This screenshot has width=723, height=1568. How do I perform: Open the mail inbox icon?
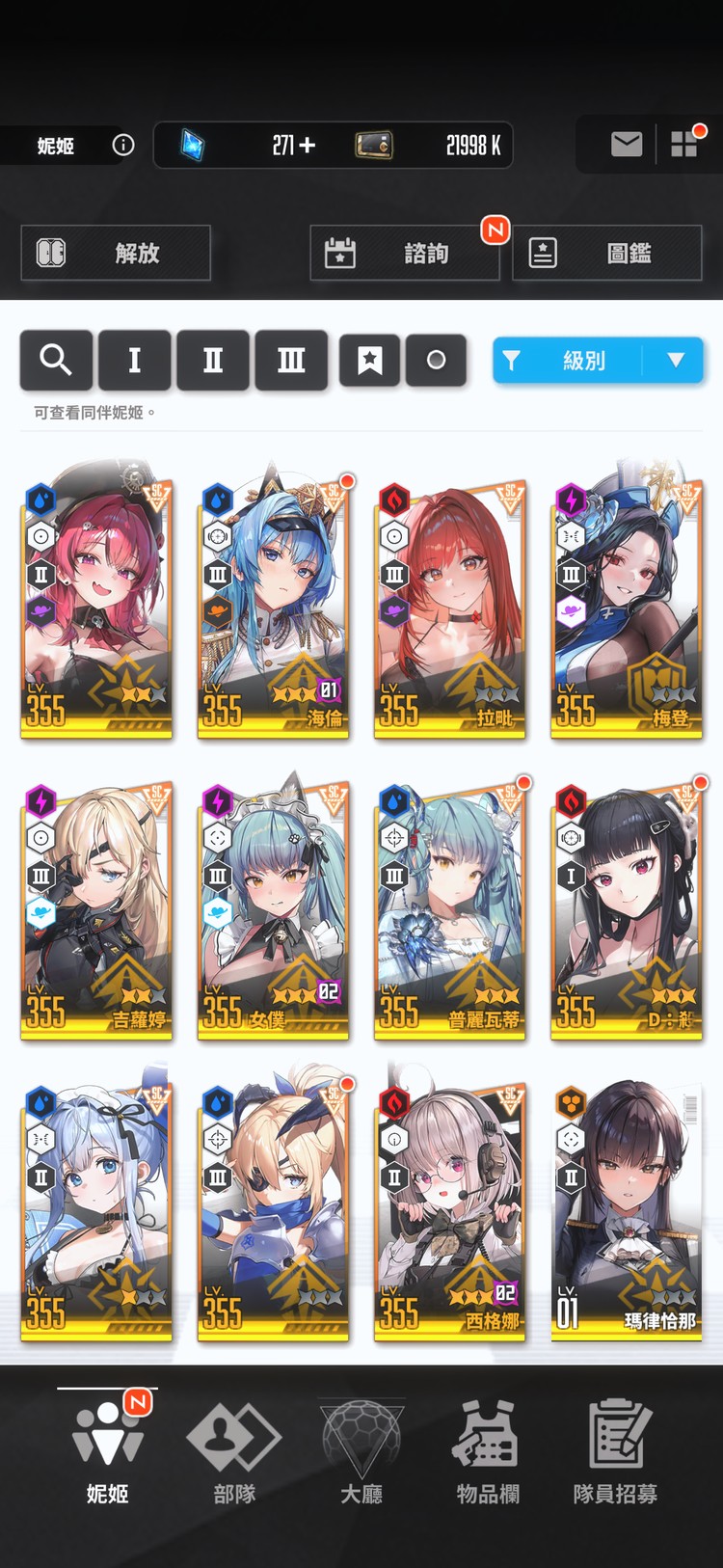click(627, 145)
